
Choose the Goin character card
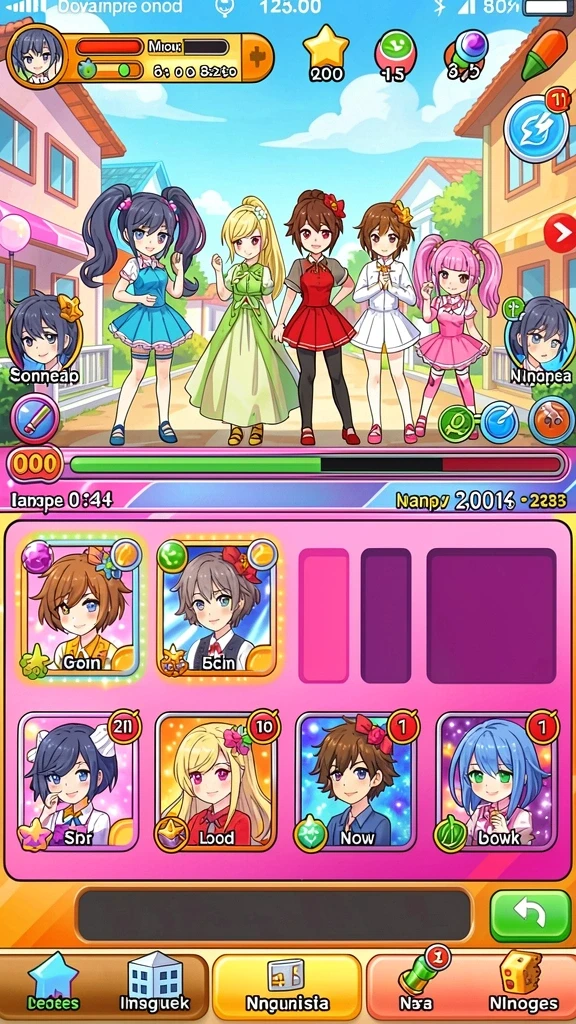tap(80, 607)
